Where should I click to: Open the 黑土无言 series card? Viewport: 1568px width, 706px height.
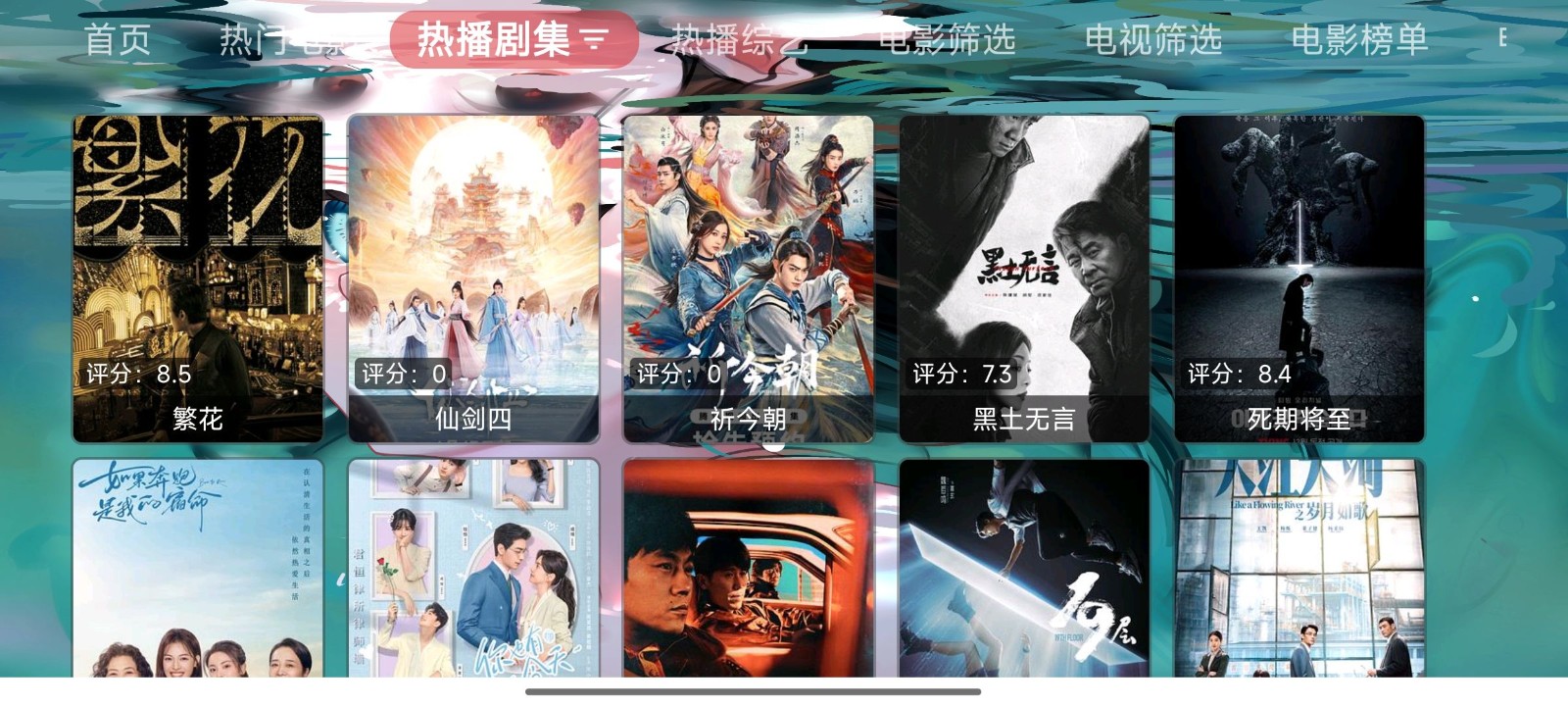coord(1024,277)
